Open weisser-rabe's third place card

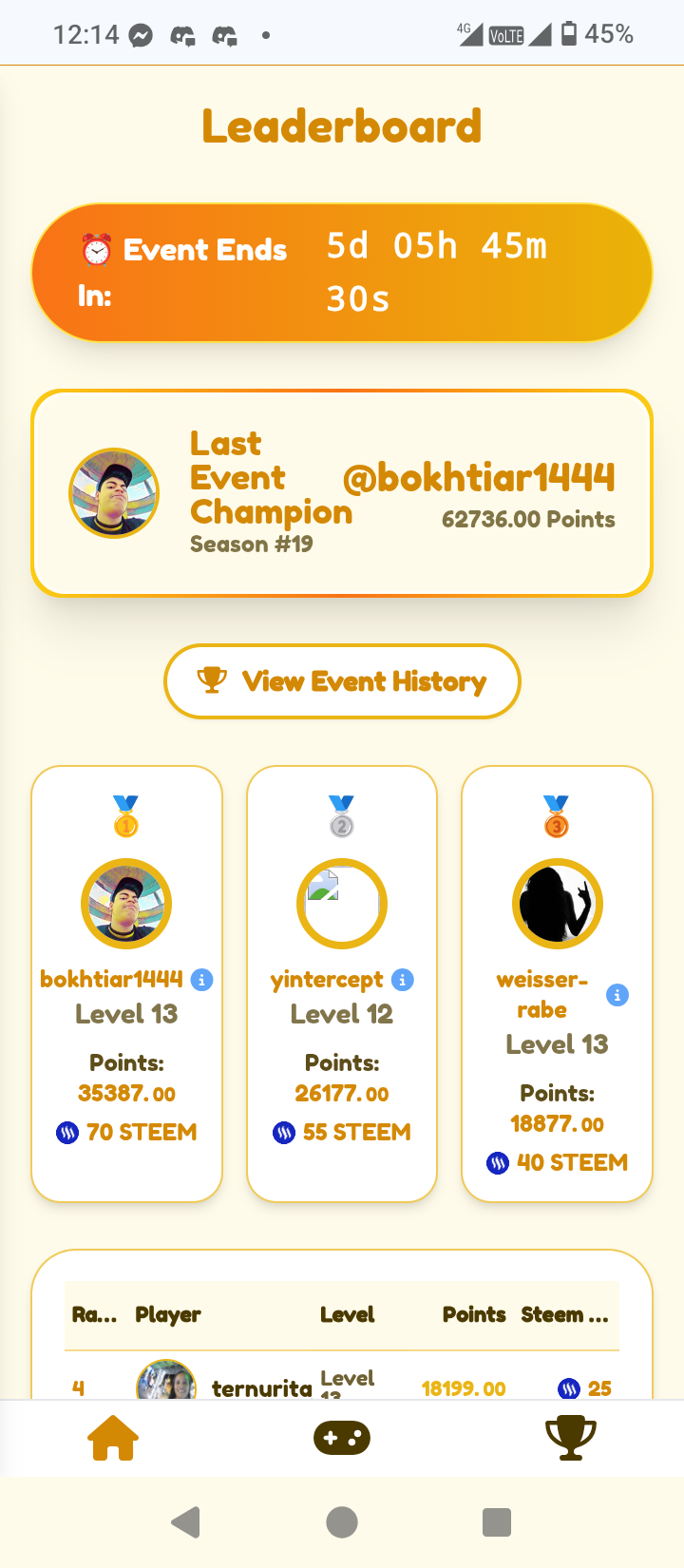point(557,984)
